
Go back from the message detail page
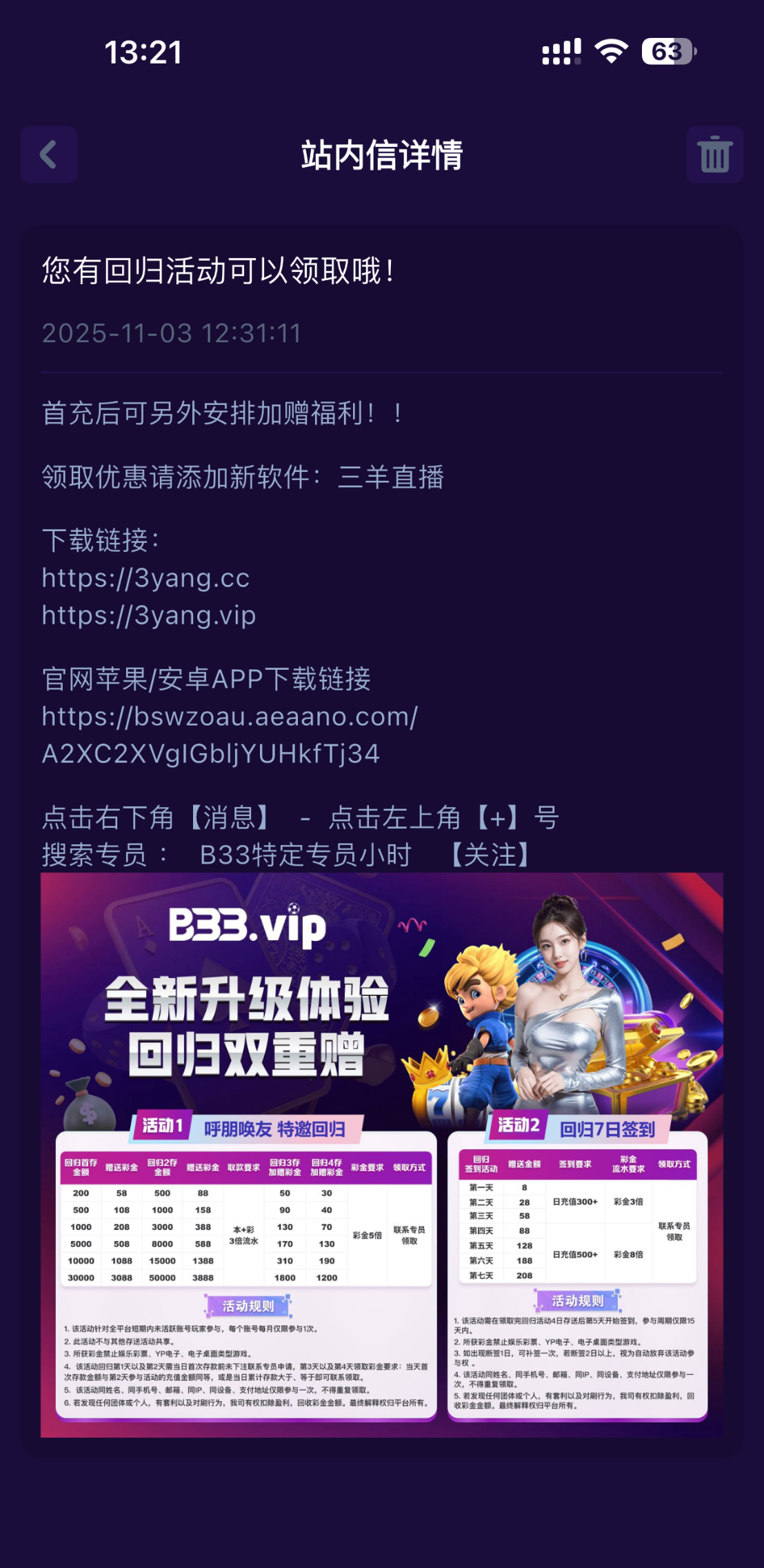[48, 155]
